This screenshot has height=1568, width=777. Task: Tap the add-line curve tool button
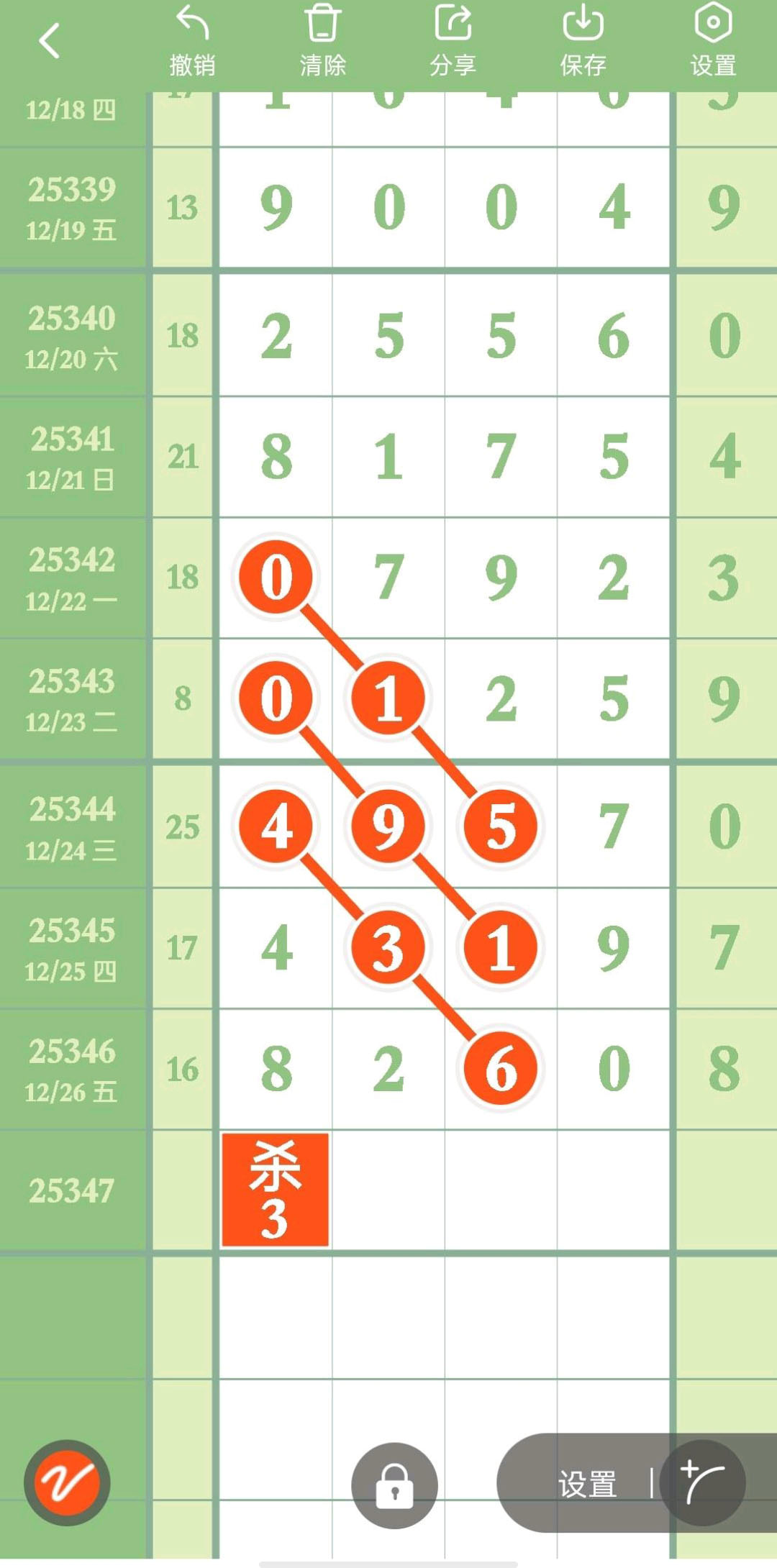[x=703, y=1483]
